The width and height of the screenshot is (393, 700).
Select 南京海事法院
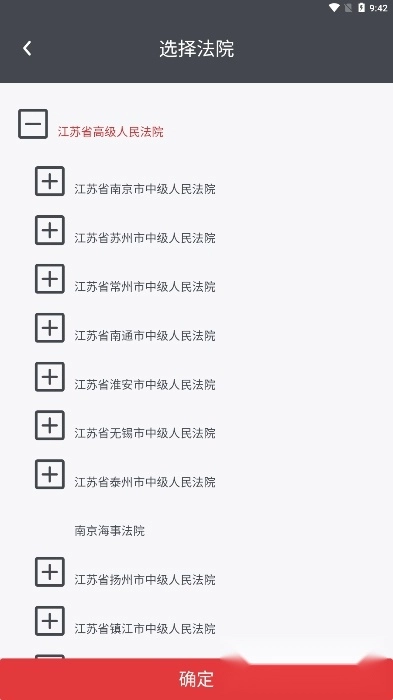pos(109,531)
